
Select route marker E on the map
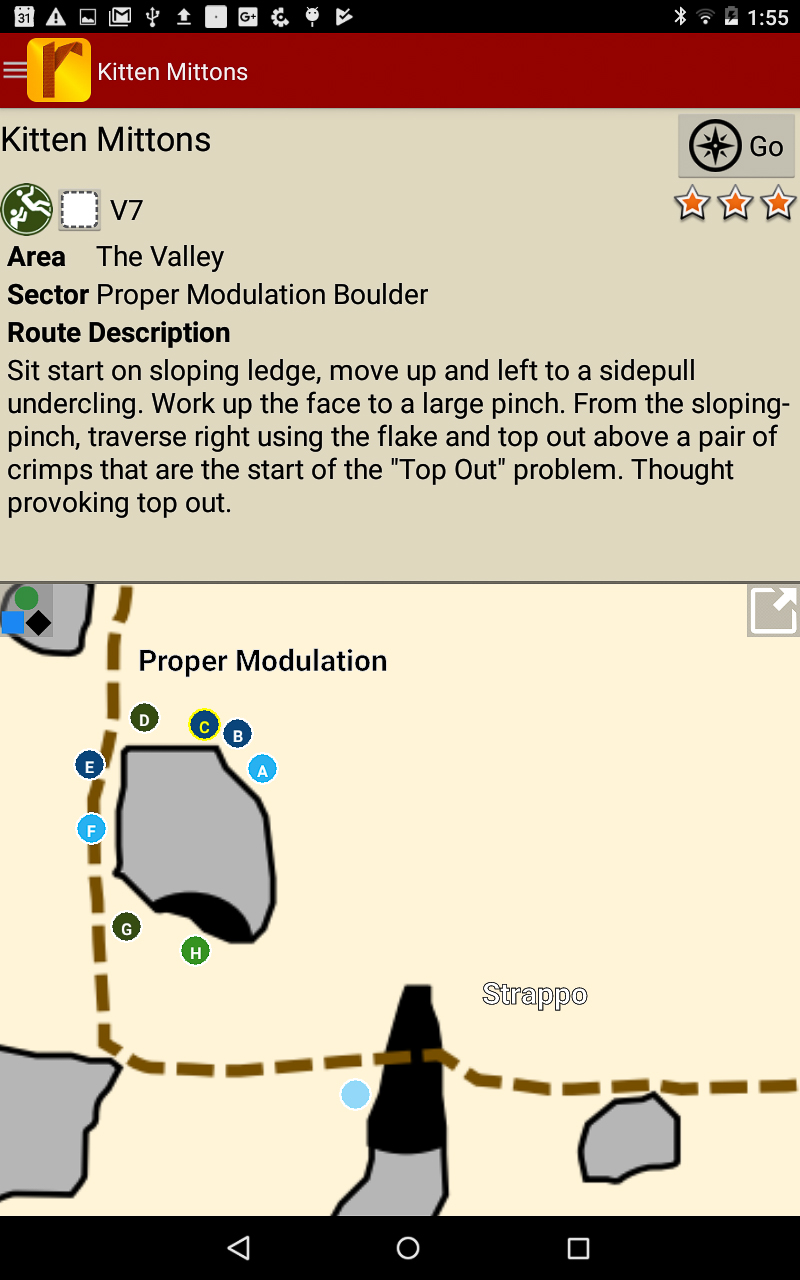[x=90, y=766]
